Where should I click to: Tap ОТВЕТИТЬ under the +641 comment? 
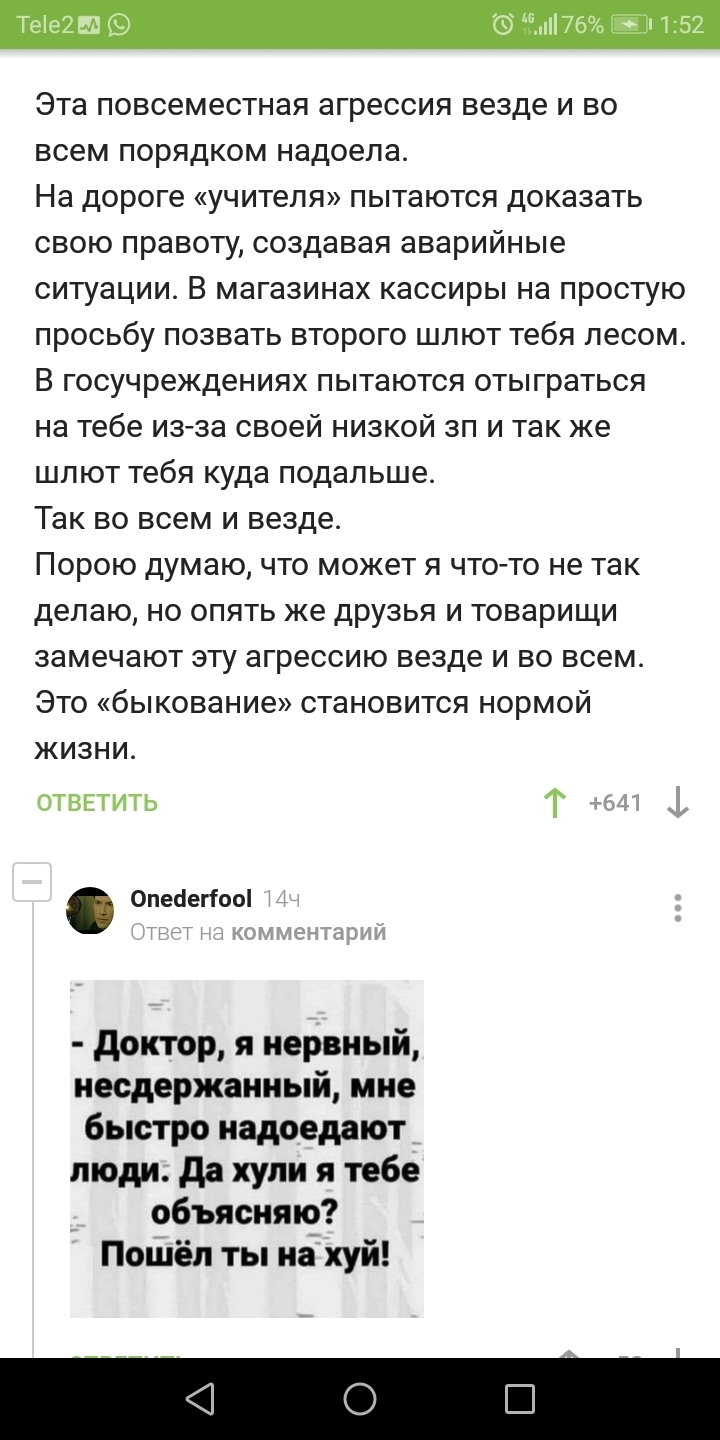pyautogui.click(x=97, y=803)
